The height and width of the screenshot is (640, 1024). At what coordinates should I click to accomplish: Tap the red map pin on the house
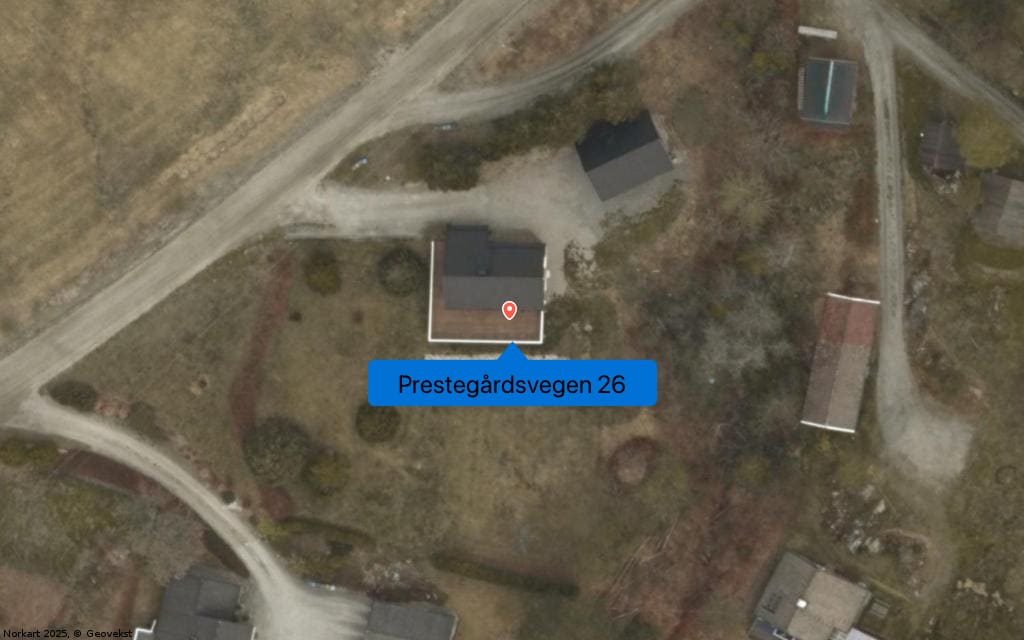509,310
